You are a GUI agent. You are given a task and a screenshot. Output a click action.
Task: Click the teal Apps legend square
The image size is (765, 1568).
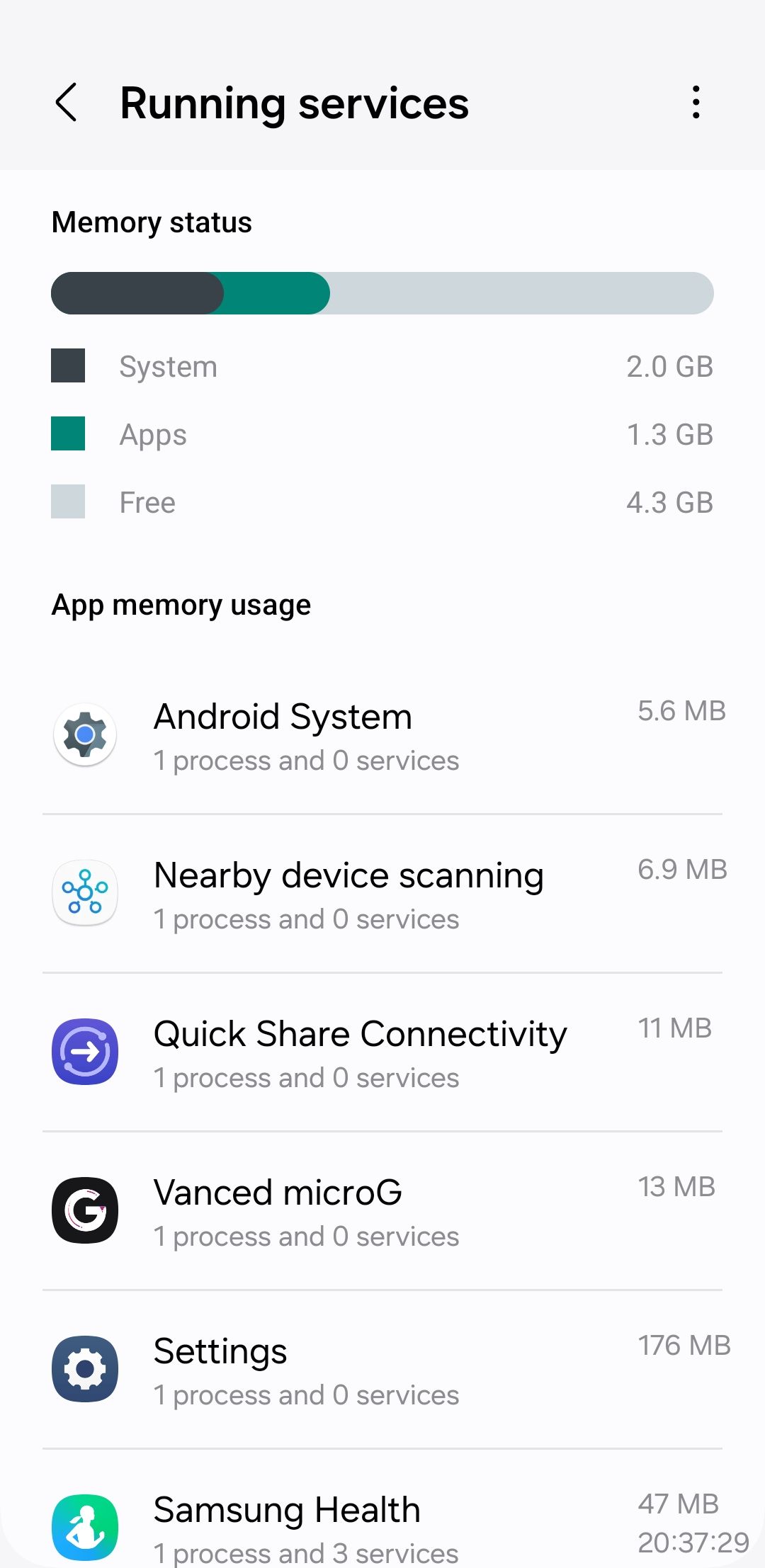[67, 434]
